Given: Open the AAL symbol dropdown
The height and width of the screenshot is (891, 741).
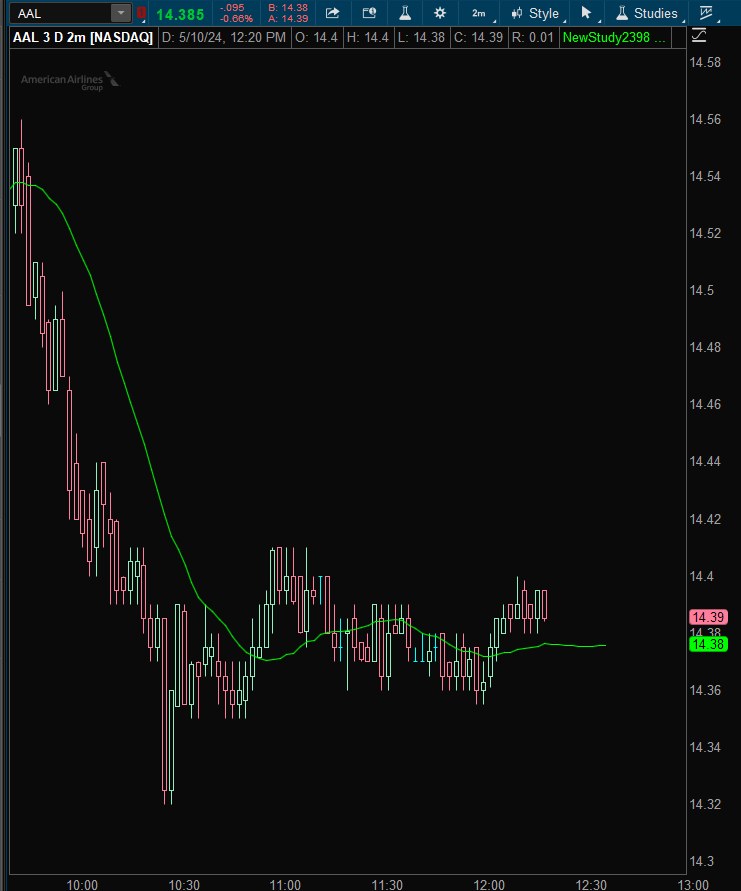Looking at the screenshot, I should click(x=120, y=13).
